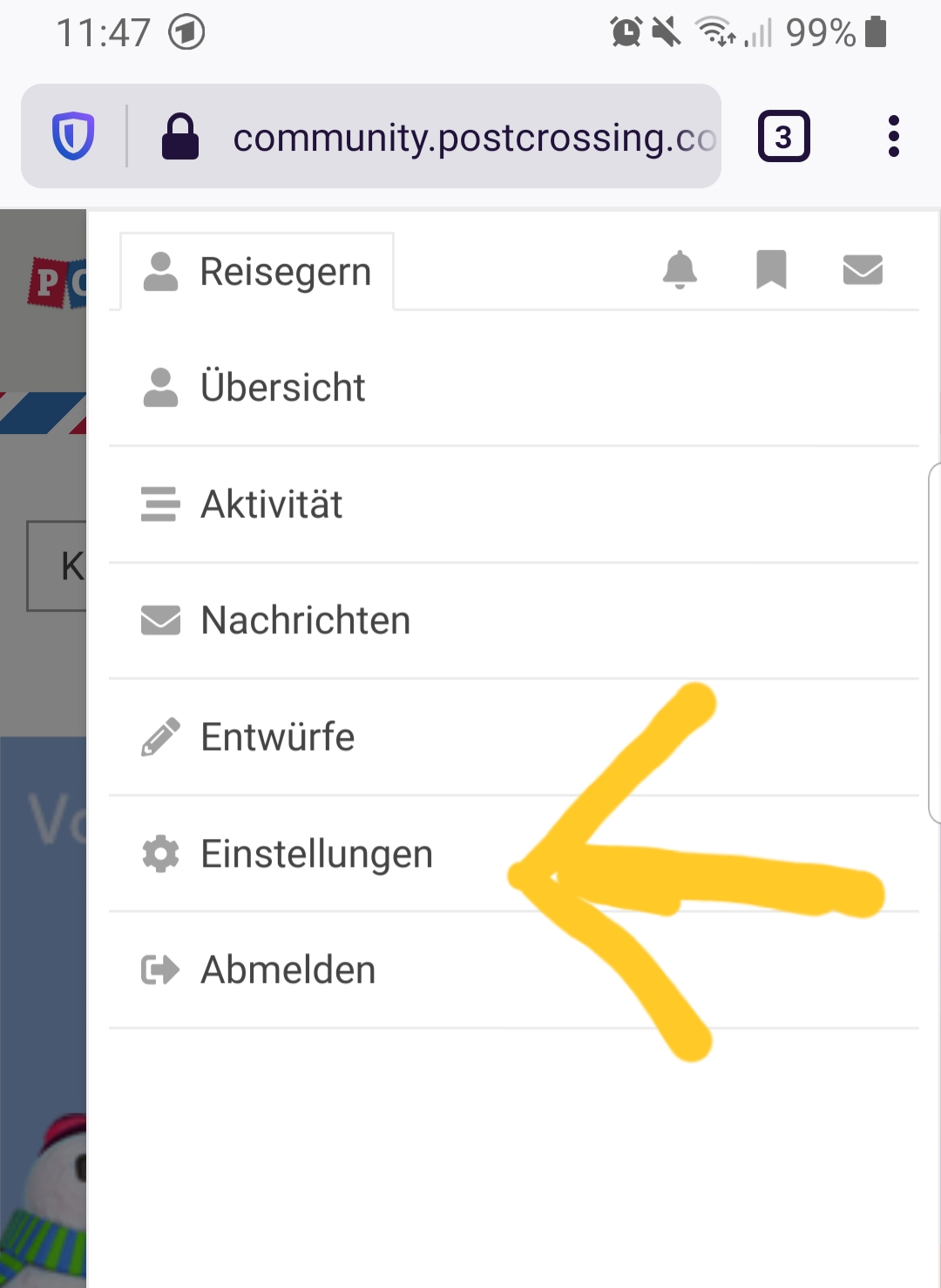Open the browser overflow menu
941x1288 pixels.
[893, 137]
